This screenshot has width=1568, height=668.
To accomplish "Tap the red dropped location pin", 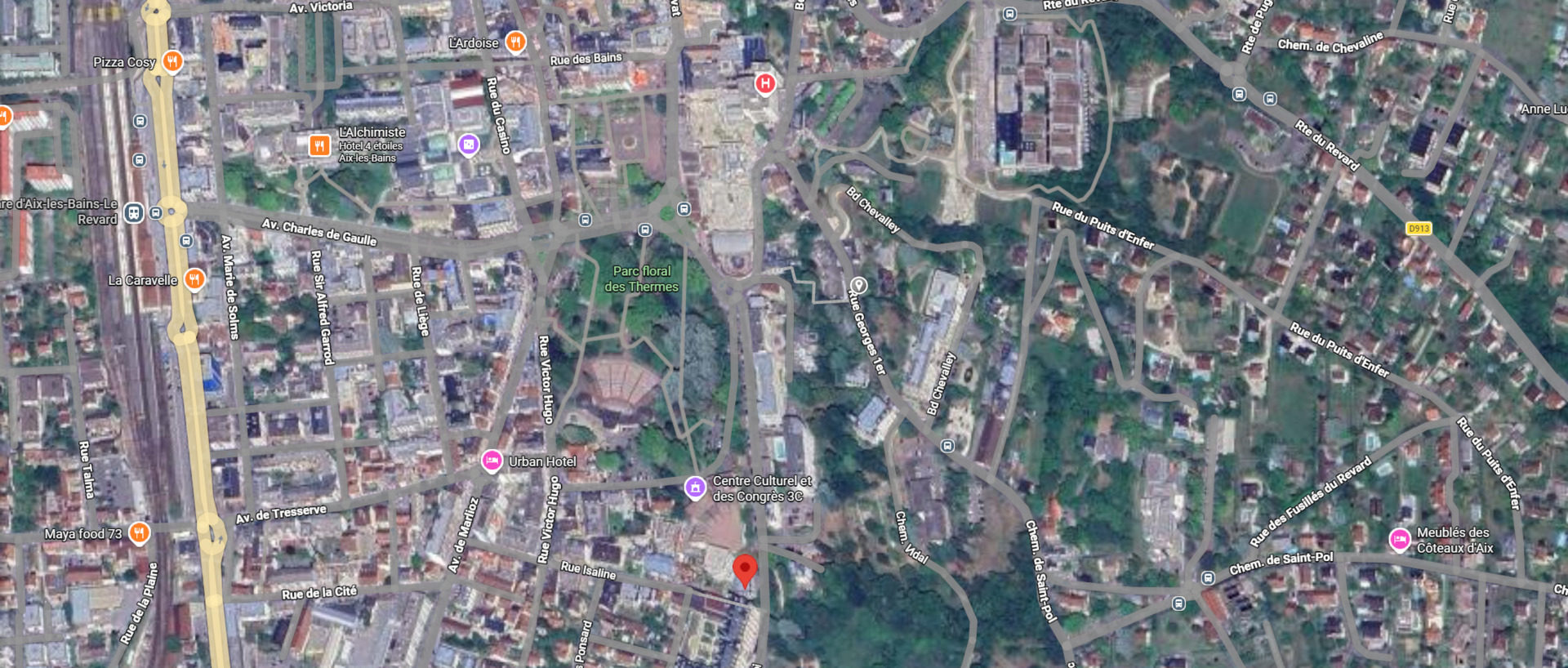I will tap(744, 570).
